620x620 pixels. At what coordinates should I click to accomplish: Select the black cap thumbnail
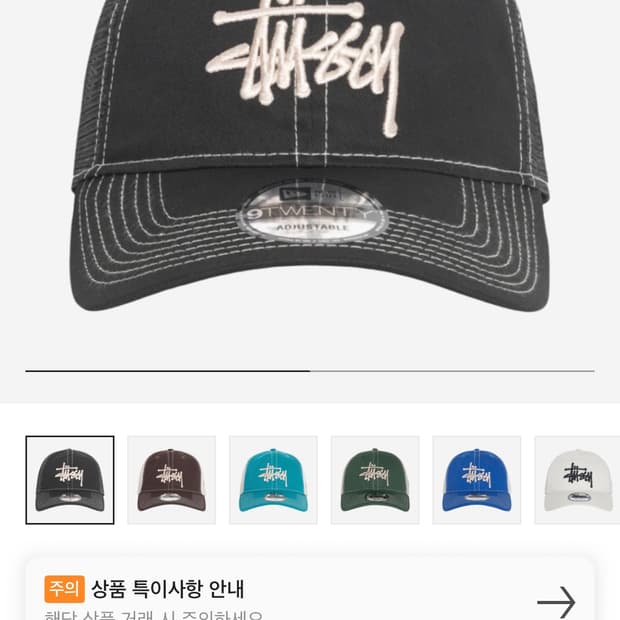click(70, 480)
